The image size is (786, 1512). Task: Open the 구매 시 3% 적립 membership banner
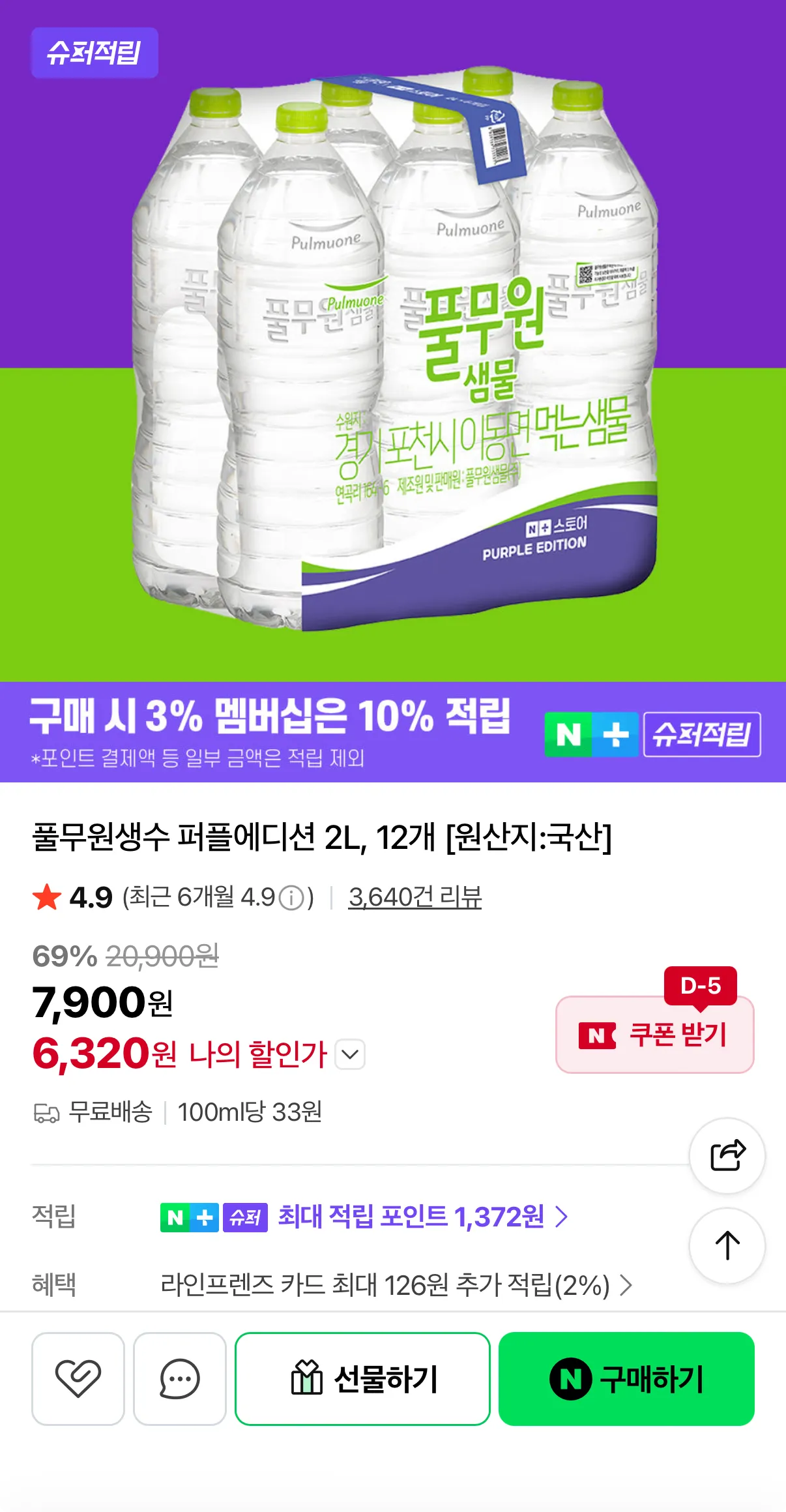point(393,732)
